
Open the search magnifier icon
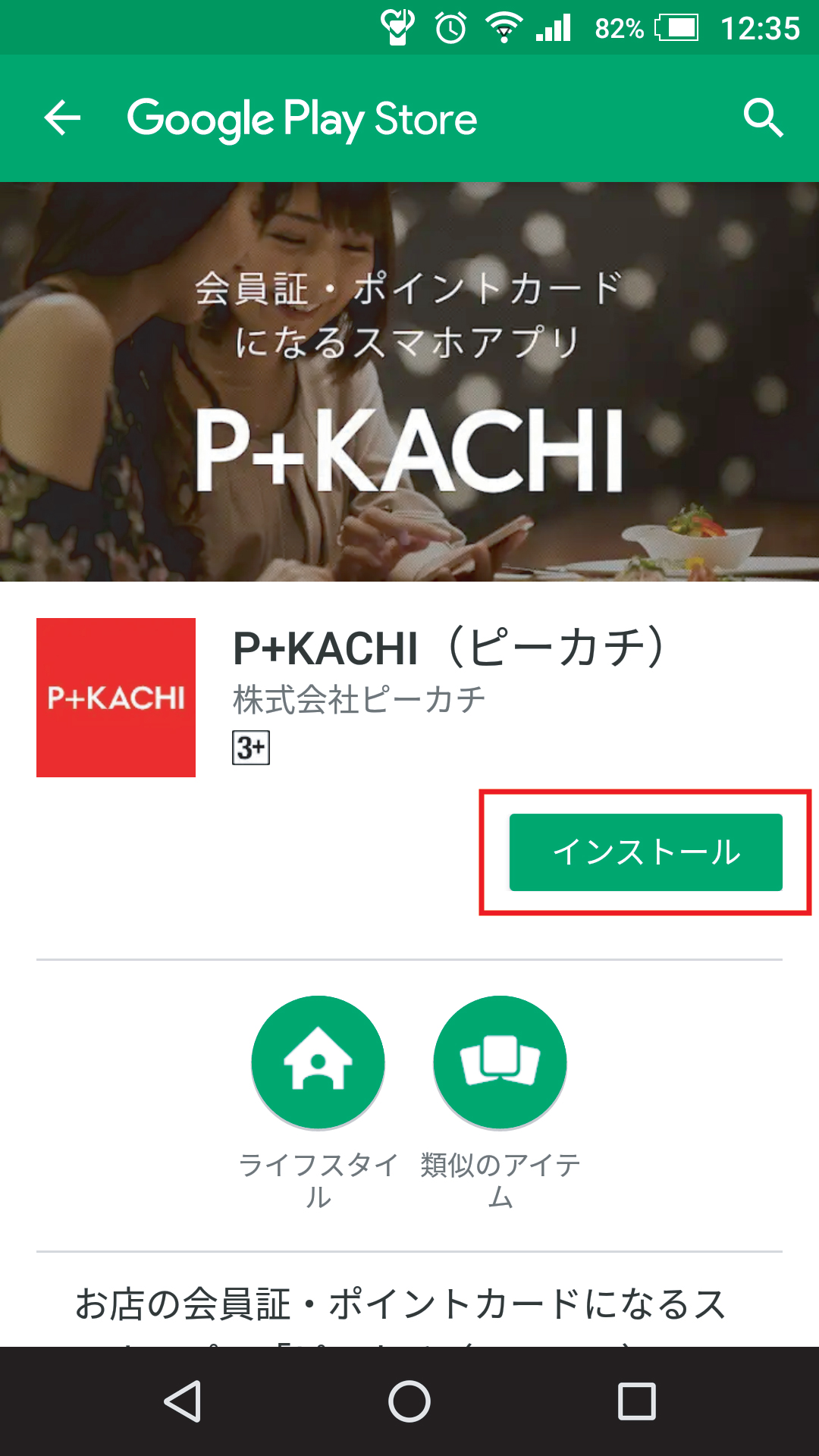point(762,118)
